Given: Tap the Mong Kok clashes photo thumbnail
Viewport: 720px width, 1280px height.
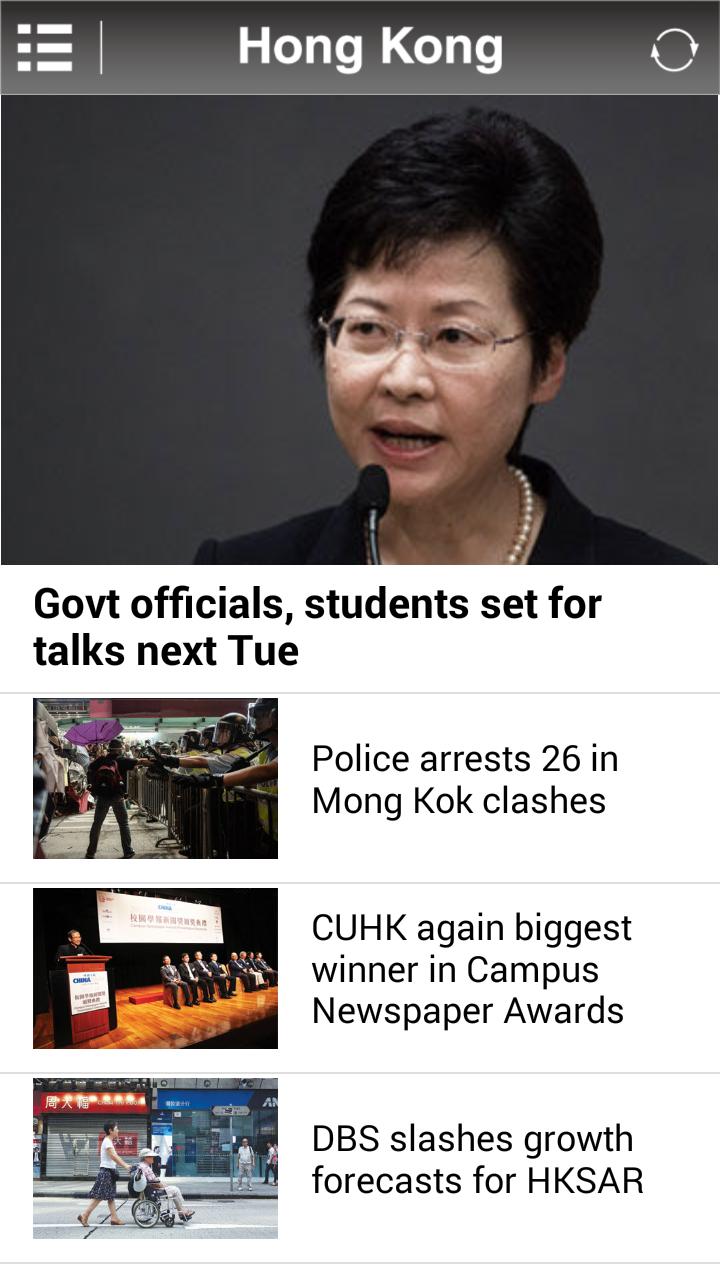Looking at the screenshot, I should point(156,779).
